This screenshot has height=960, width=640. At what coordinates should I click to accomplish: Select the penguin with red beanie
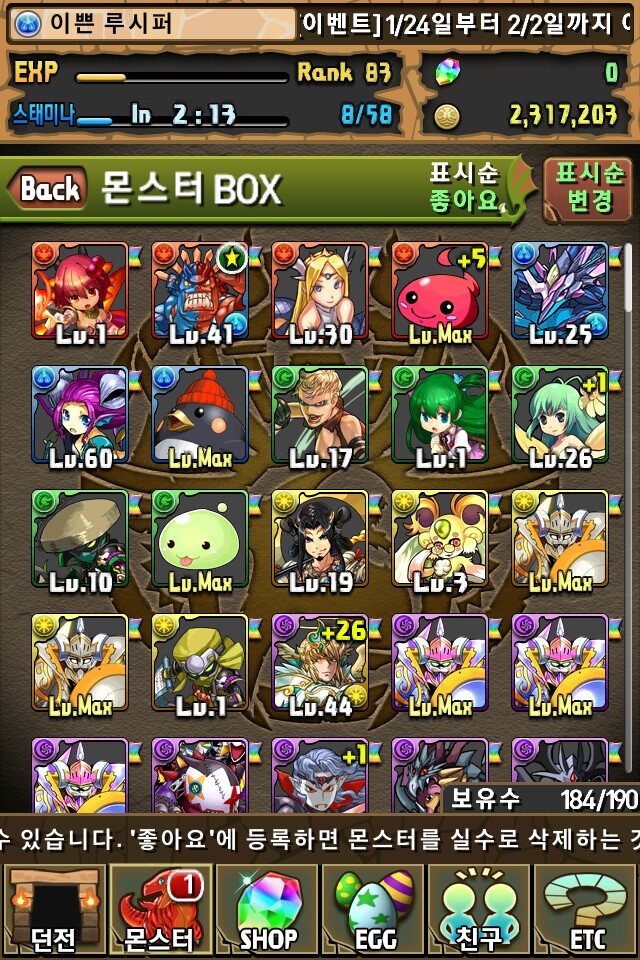click(x=200, y=416)
